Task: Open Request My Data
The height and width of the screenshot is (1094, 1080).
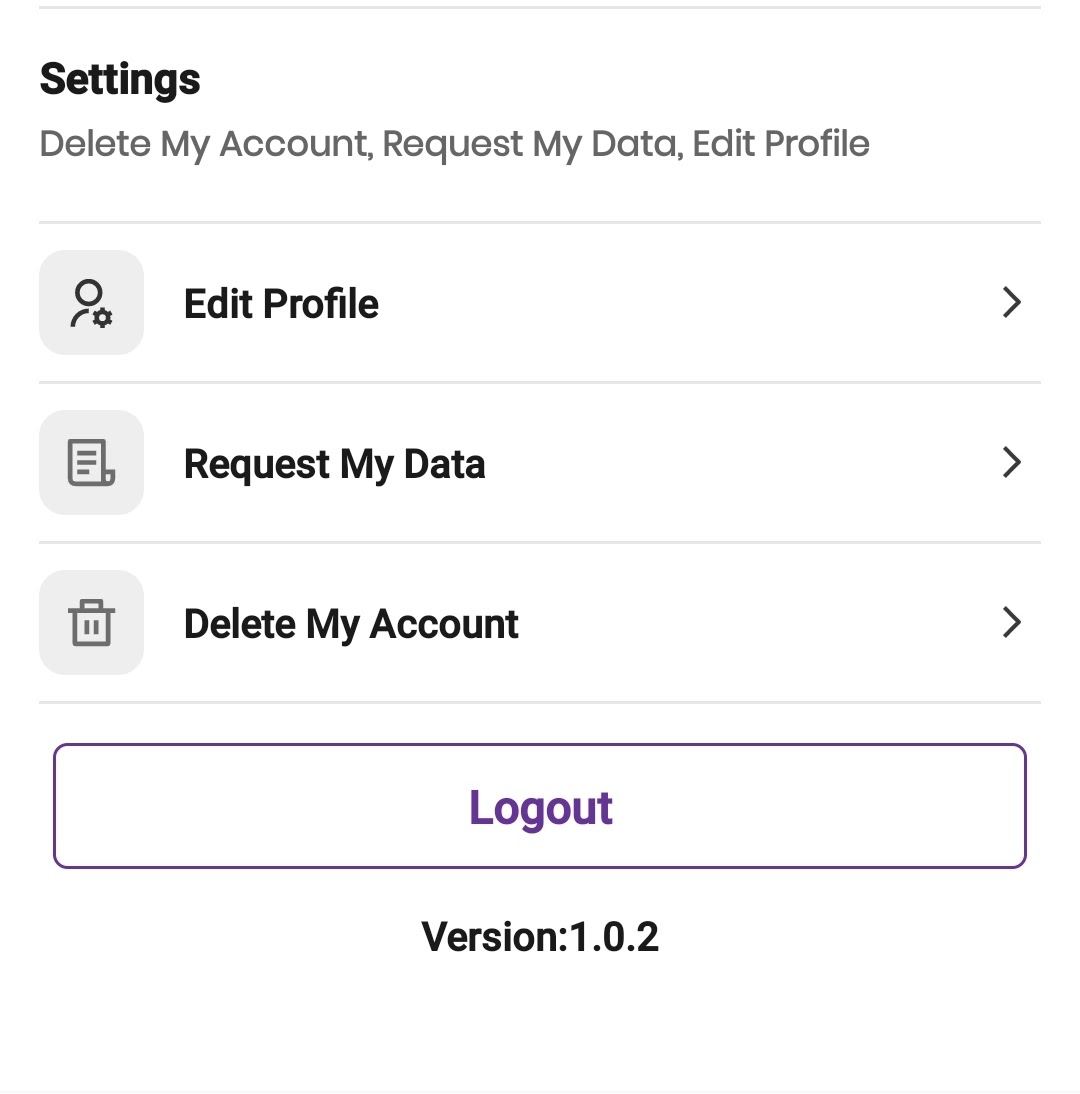Action: pyautogui.click(x=540, y=463)
